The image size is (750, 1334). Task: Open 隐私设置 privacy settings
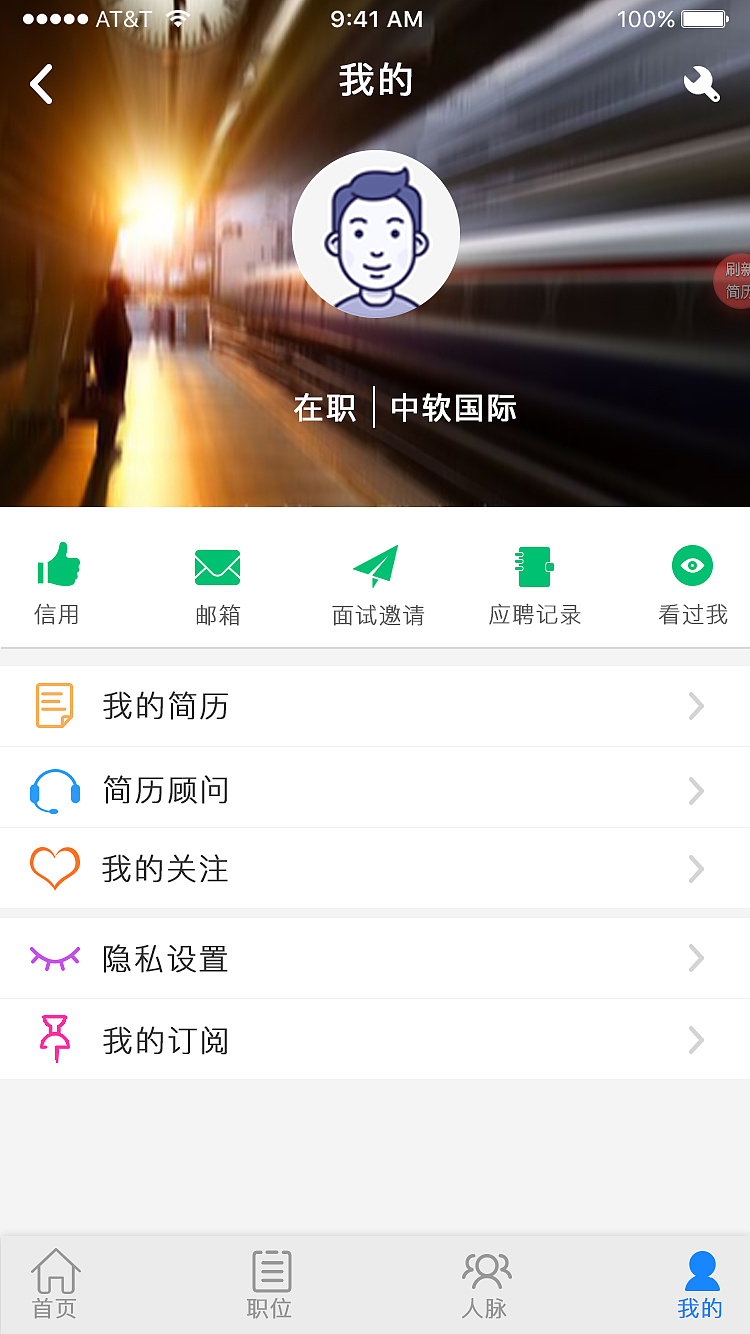pyautogui.click(x=375, y=959)
